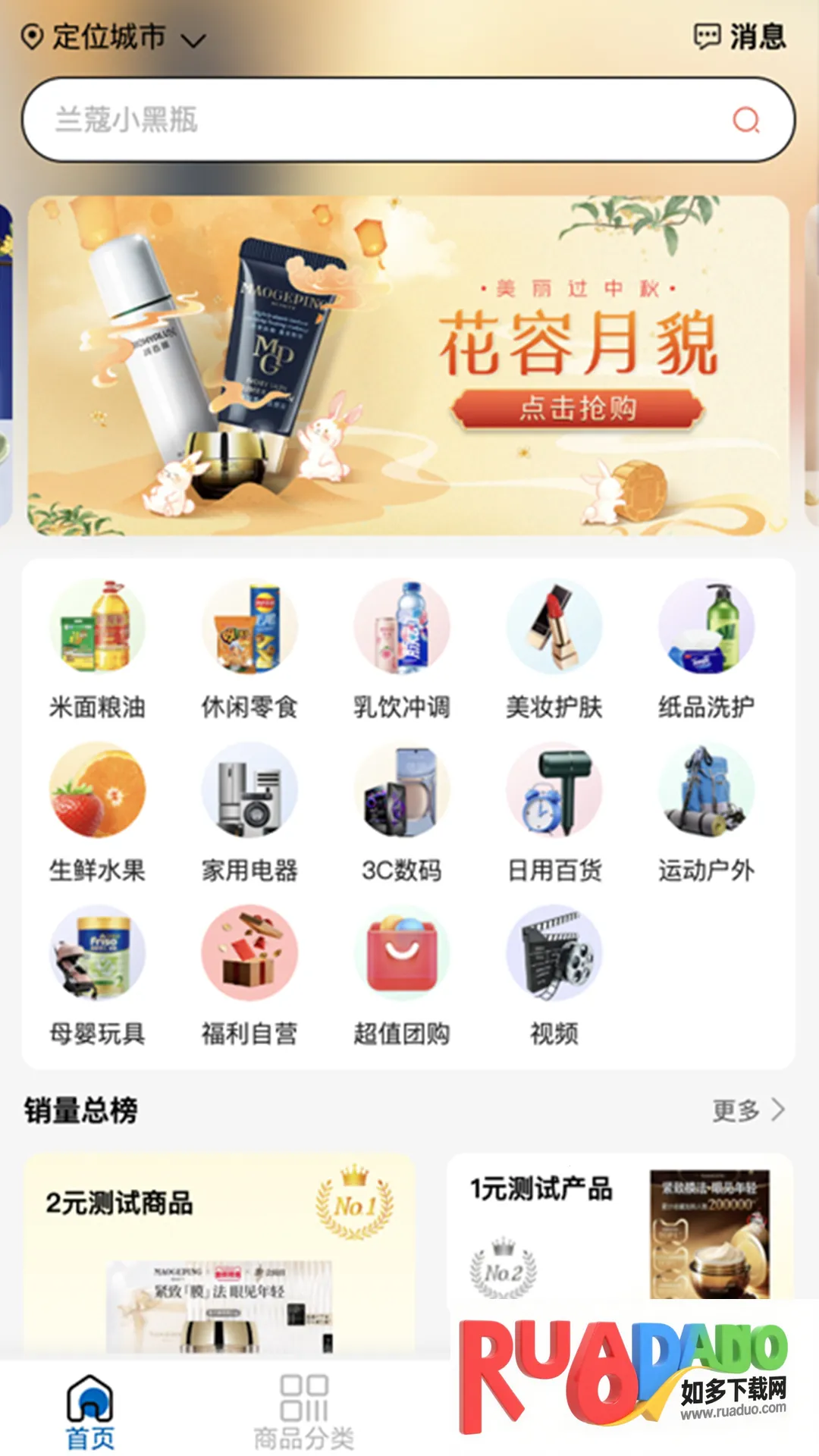This screenshot has height=1456, width=819.
Task: Open the 花容月貌 Mid-Autumn banner
Action: click(409, 366)
